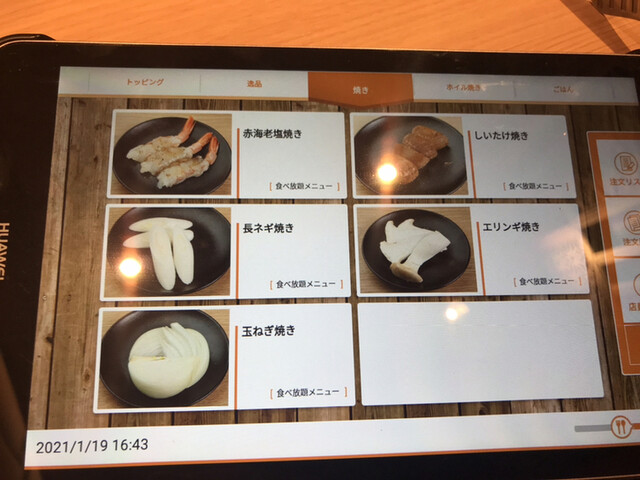Screen dimensions: 640x480
Task: Switch to the 逸品 tab
Action: click(254, 86)
